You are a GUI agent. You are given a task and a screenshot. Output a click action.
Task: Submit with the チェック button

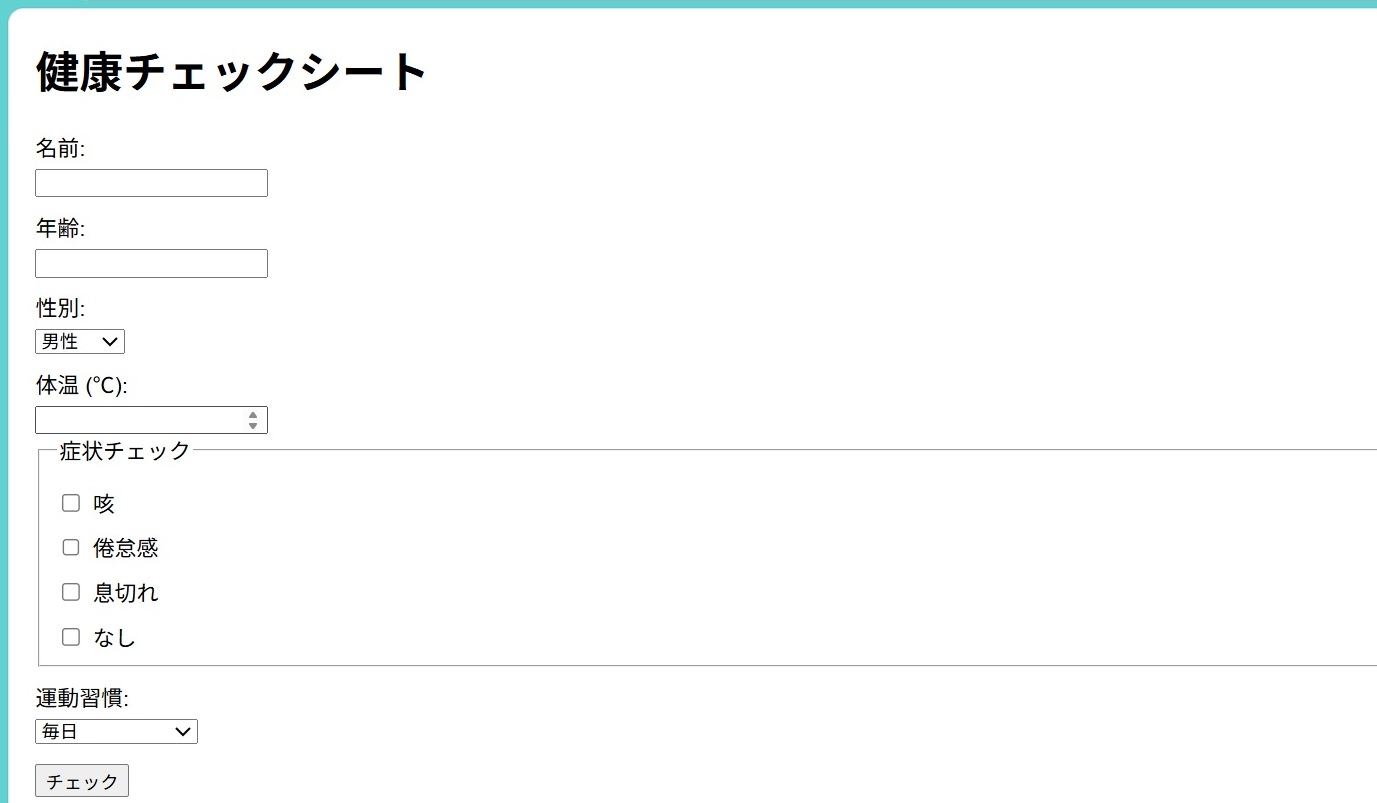[x=82, y=781]
